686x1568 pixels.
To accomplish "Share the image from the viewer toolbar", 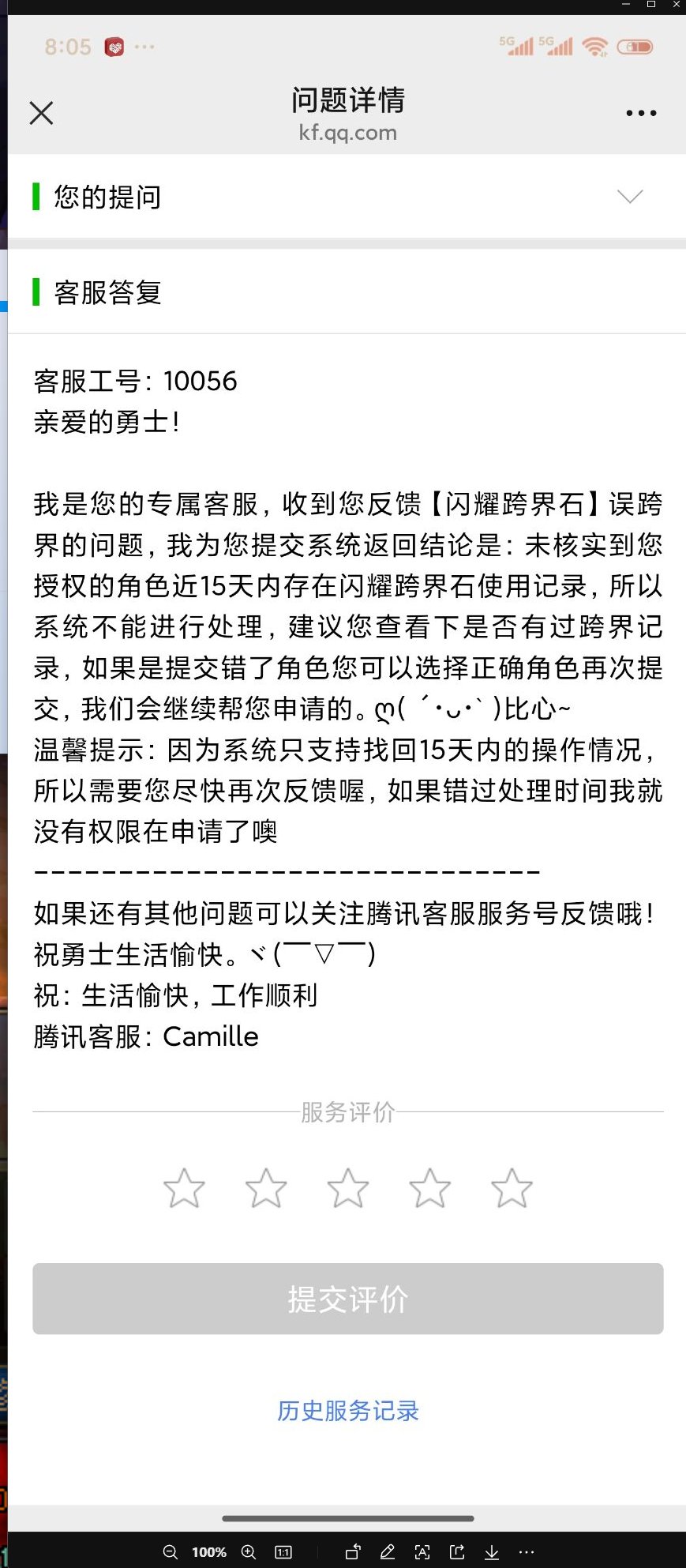I will [x=457, y=1552].
